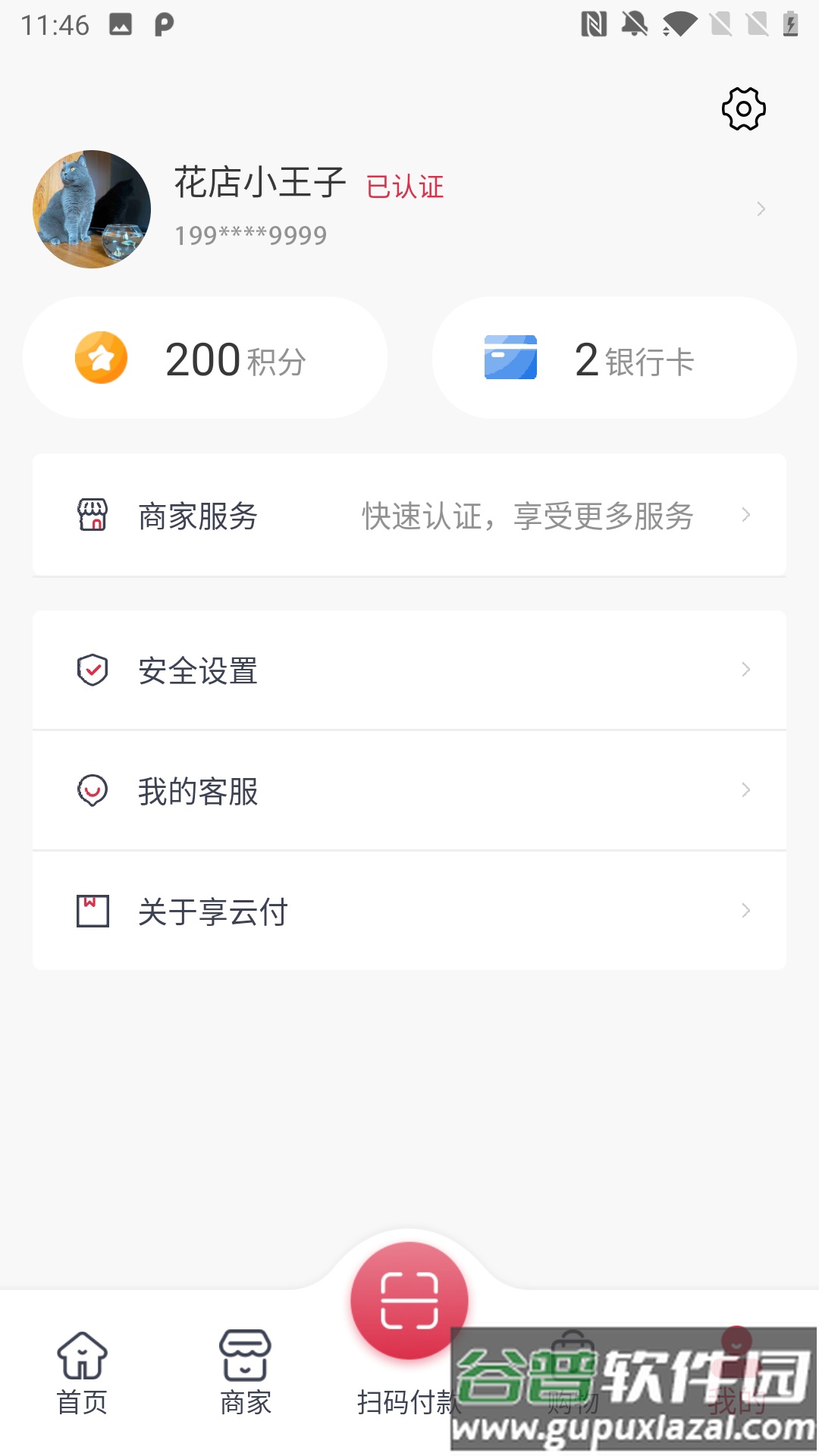
Task: Open the settings gear icon
Action: [742, 108]
